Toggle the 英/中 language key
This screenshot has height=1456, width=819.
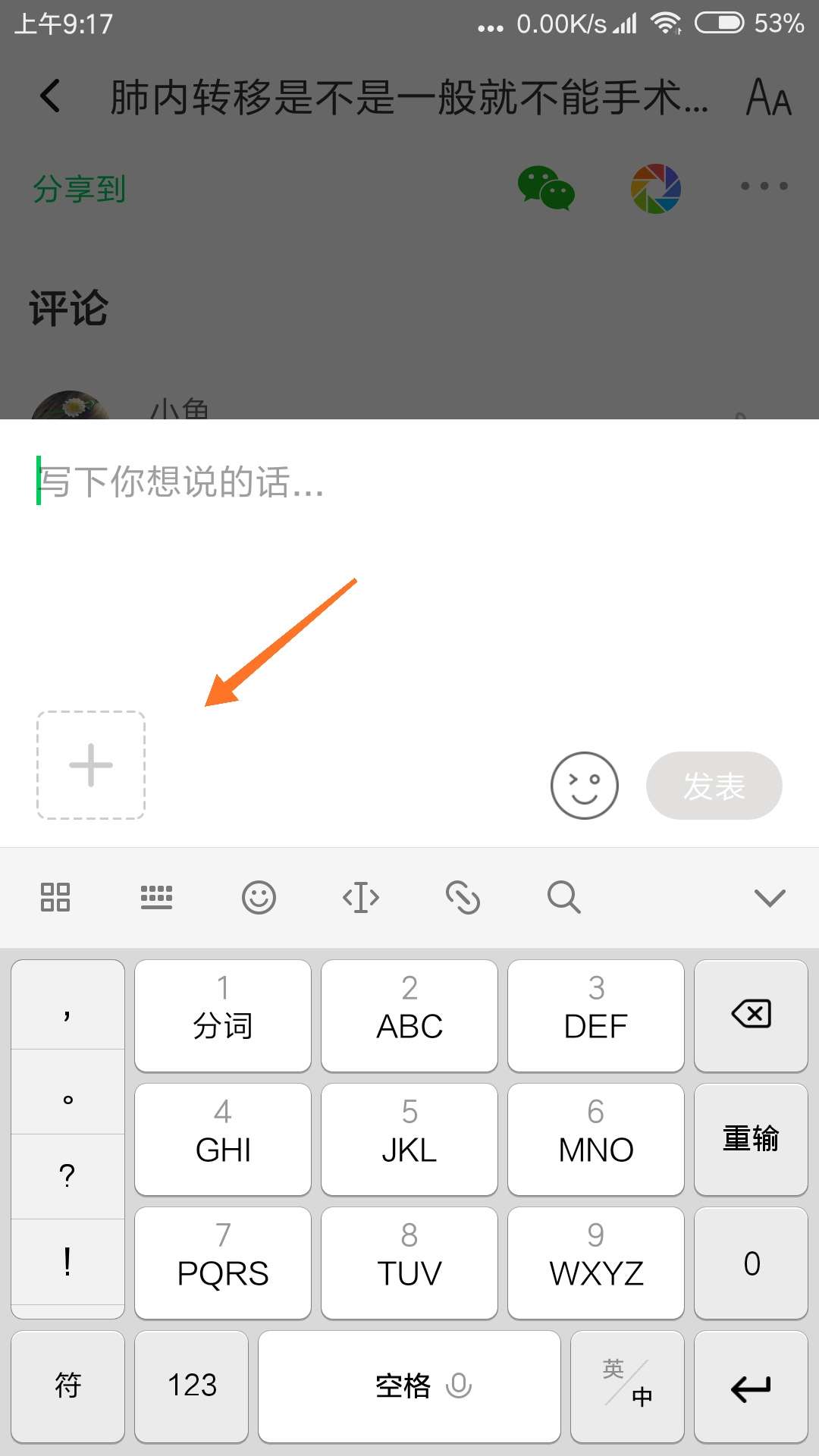click(x=627, y=1385)
